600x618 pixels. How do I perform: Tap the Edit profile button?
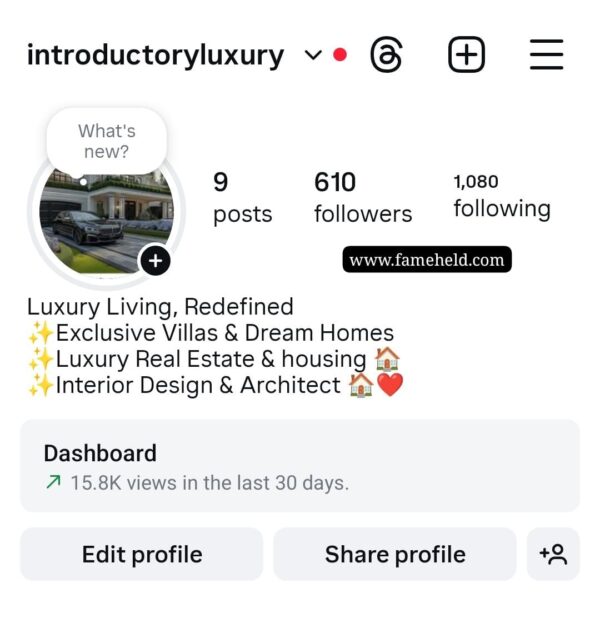pyautogui.click(x=142, y=554)
